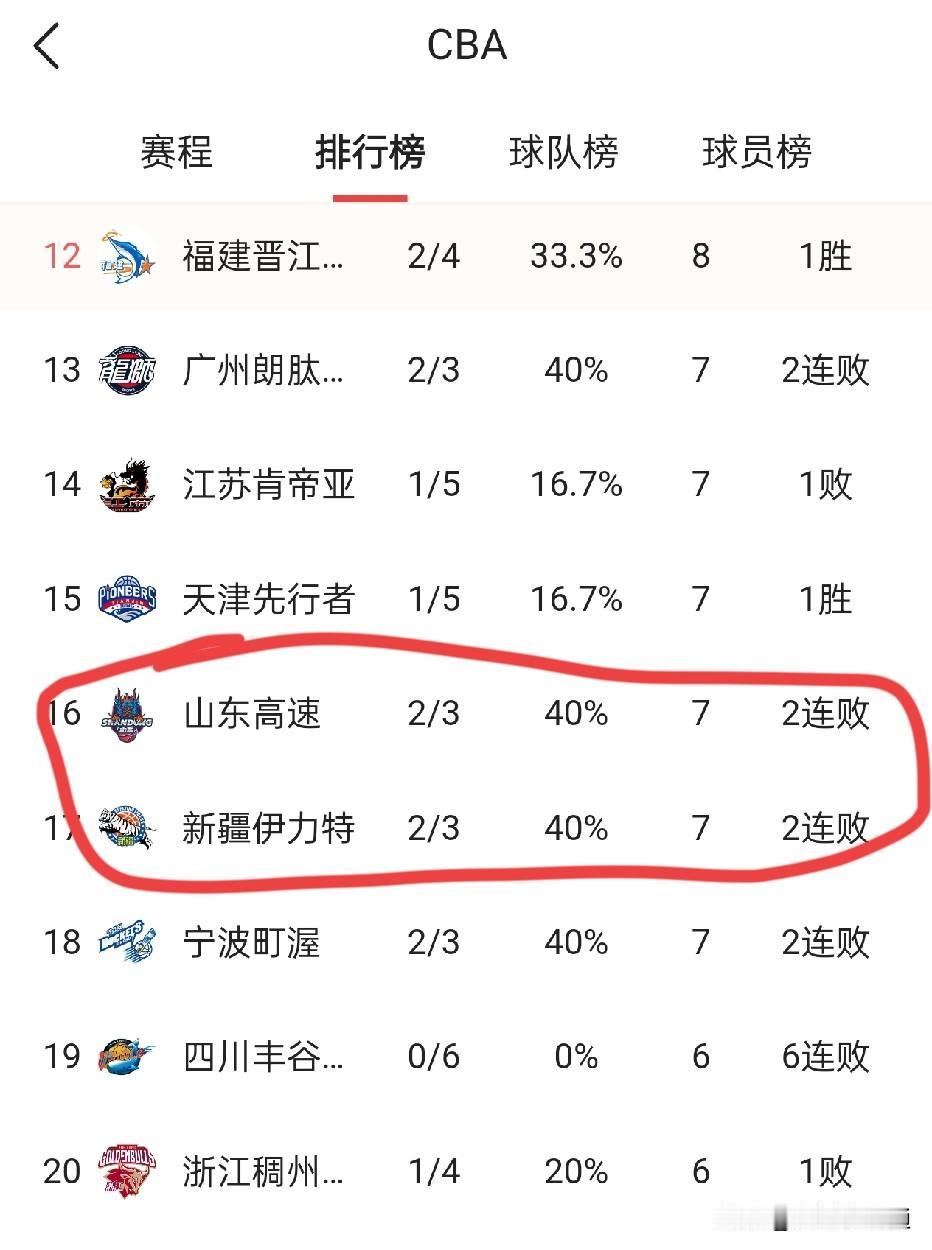This screenshot has height=1250, width=932.
Task: Click the 四川丰谷 team emblem
Action: click(x=122, y=1055)
